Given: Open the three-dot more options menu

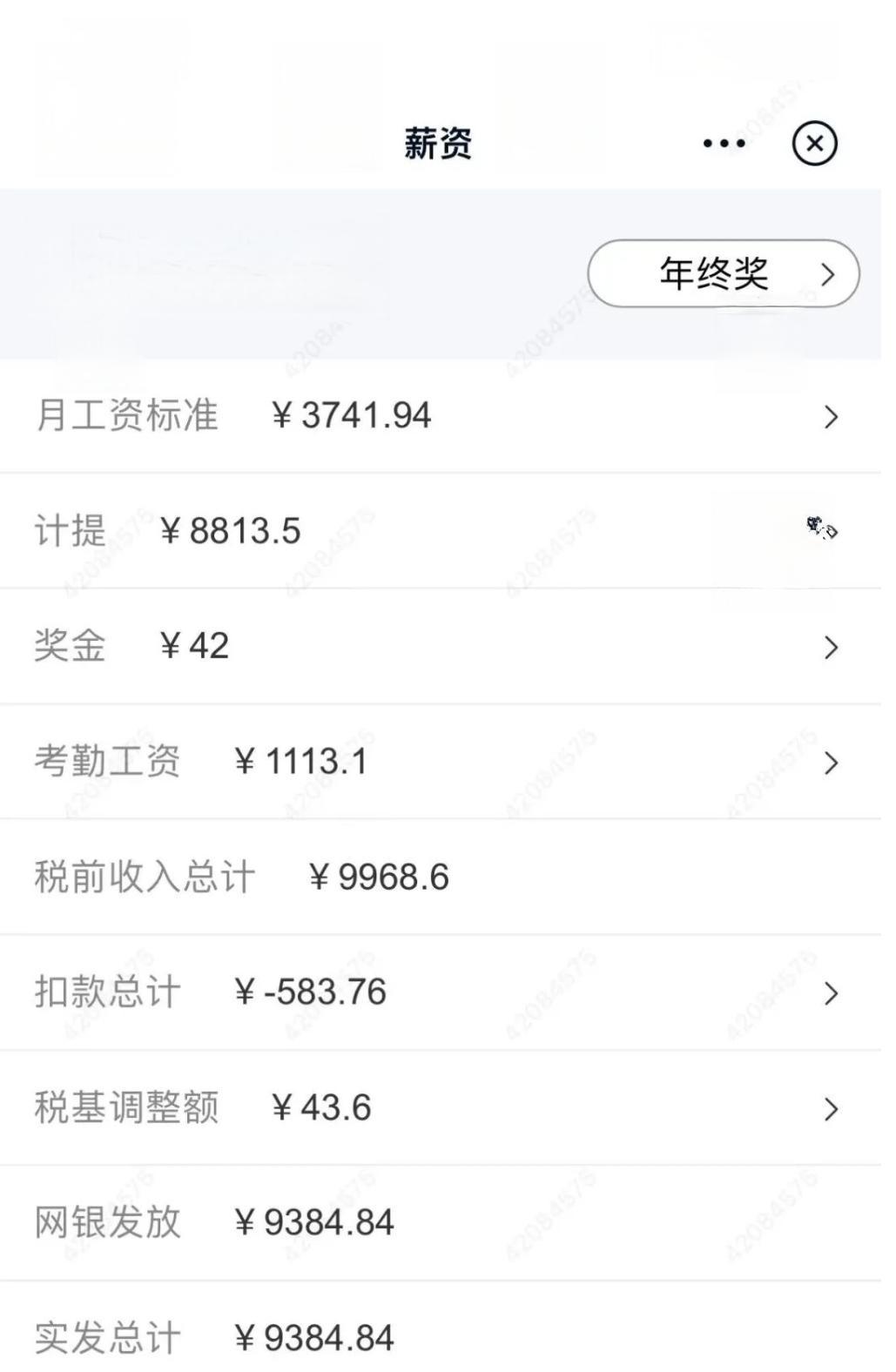Looking at the screenshot, I should [x=724, y=144].
